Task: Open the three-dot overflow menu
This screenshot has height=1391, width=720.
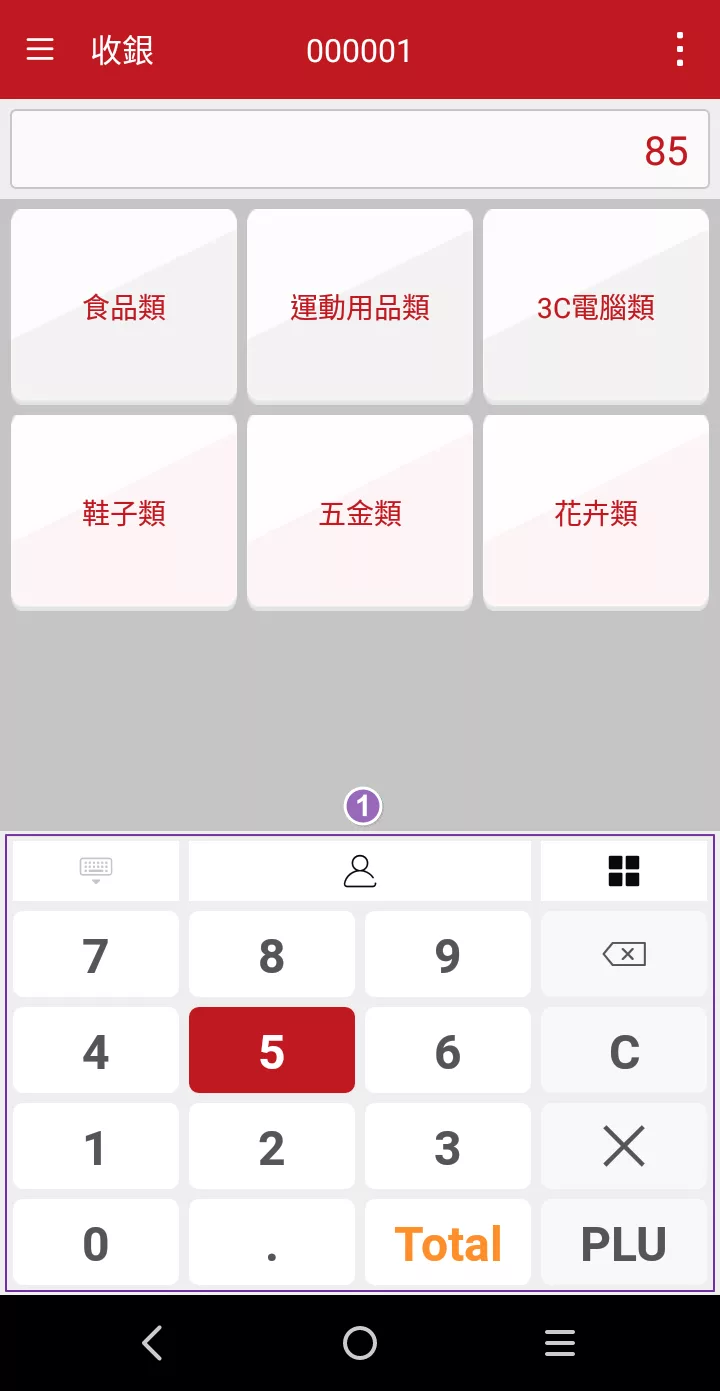Action: (679, 49)
